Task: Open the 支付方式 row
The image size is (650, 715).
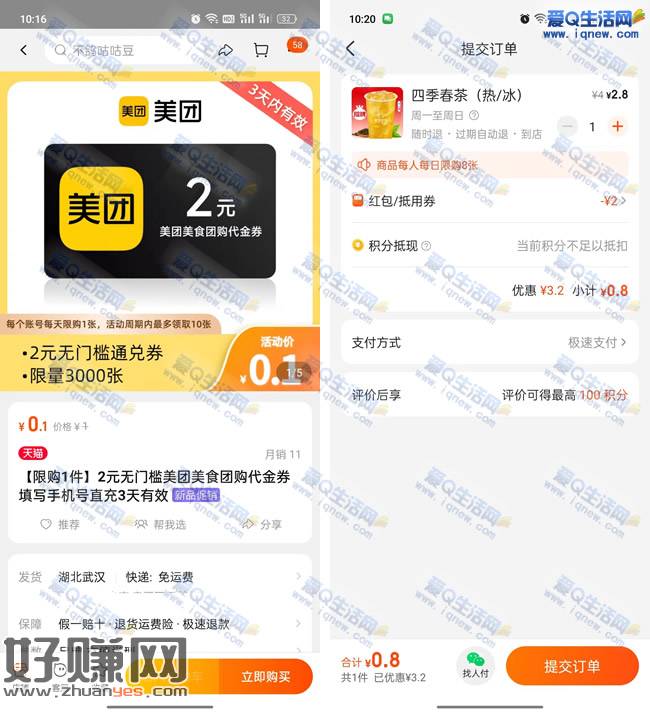Action: [489, 342]
